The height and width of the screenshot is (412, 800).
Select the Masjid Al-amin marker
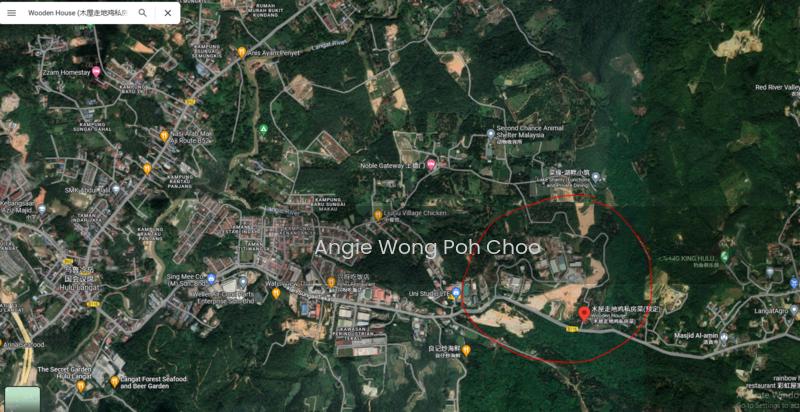click(x=724, y=336)
